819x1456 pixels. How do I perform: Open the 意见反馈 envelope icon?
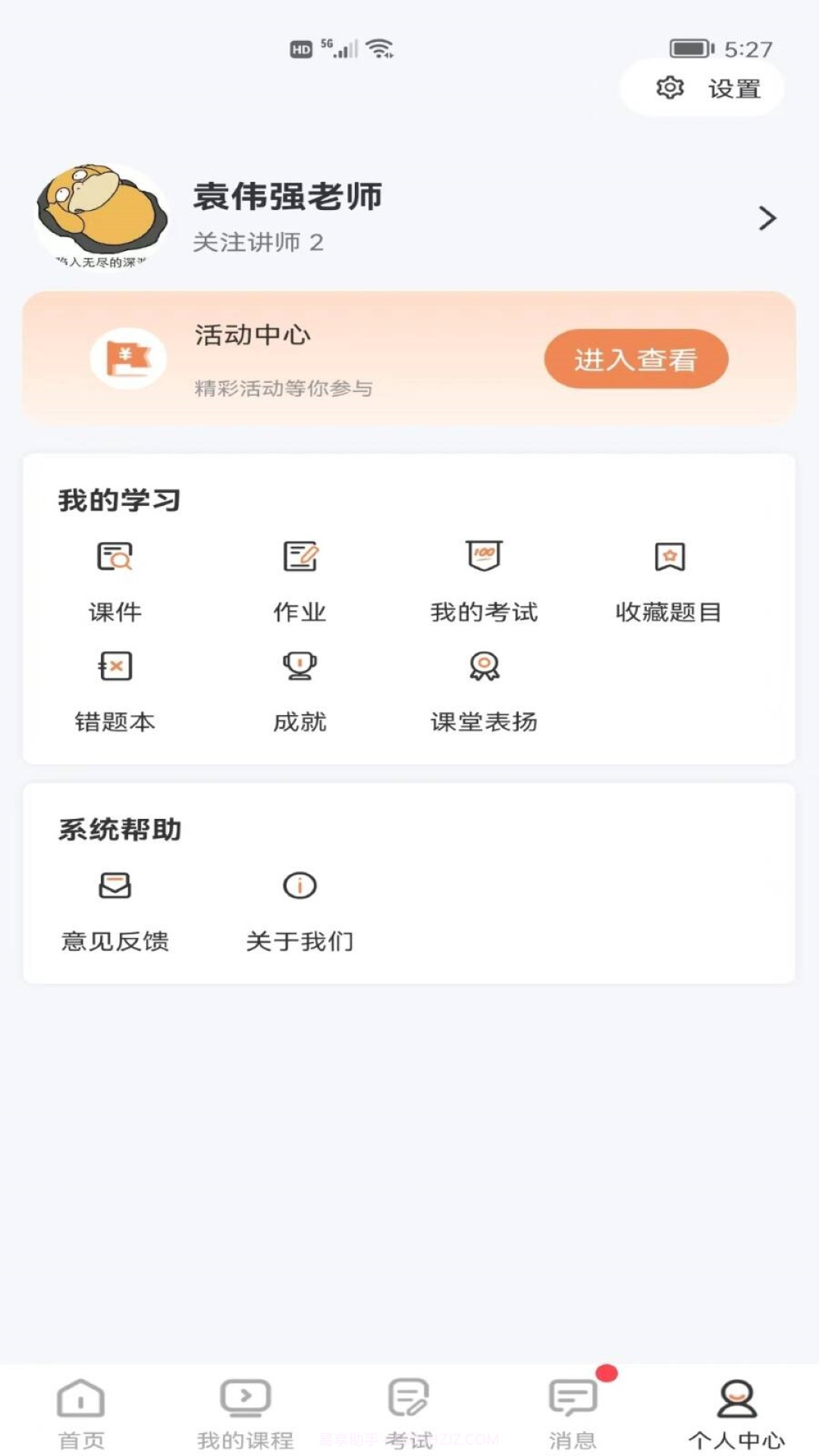click(x=115, y=884)
